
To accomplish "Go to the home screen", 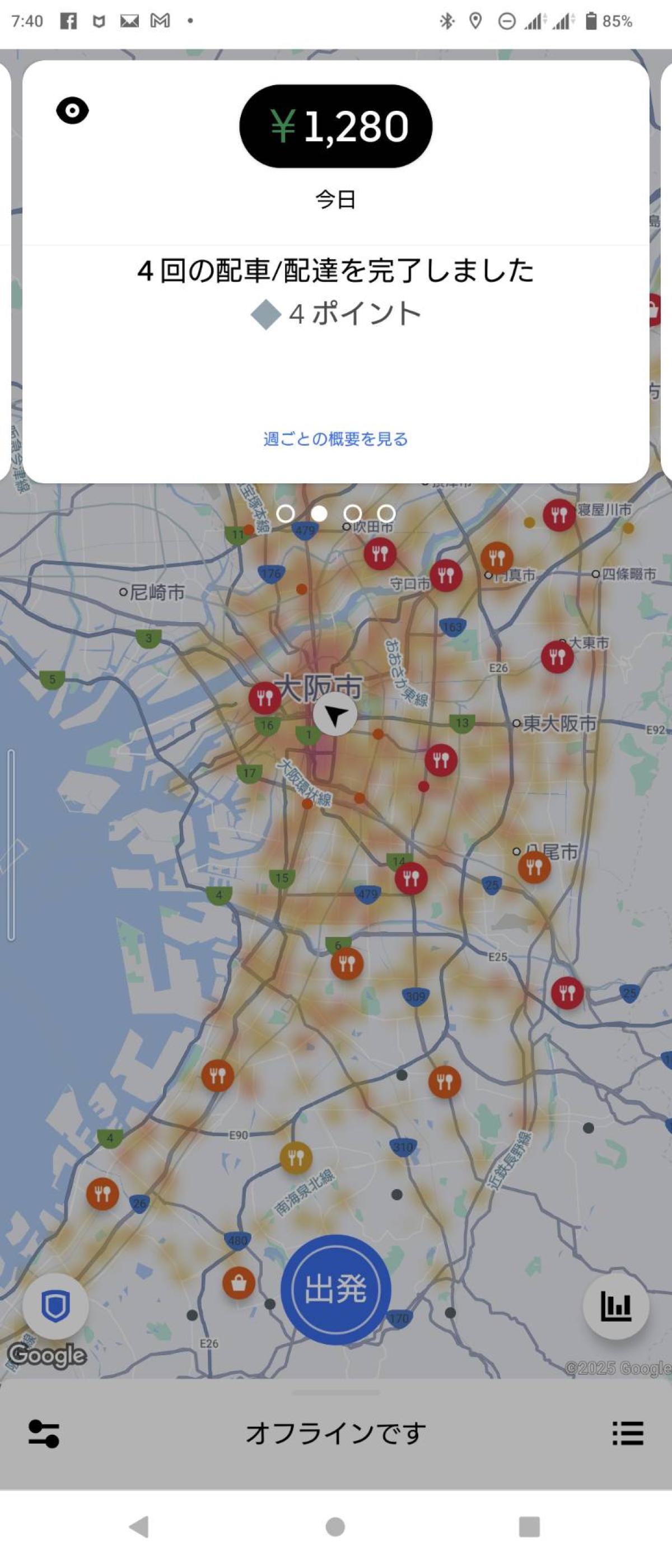I will point(335,1527).
